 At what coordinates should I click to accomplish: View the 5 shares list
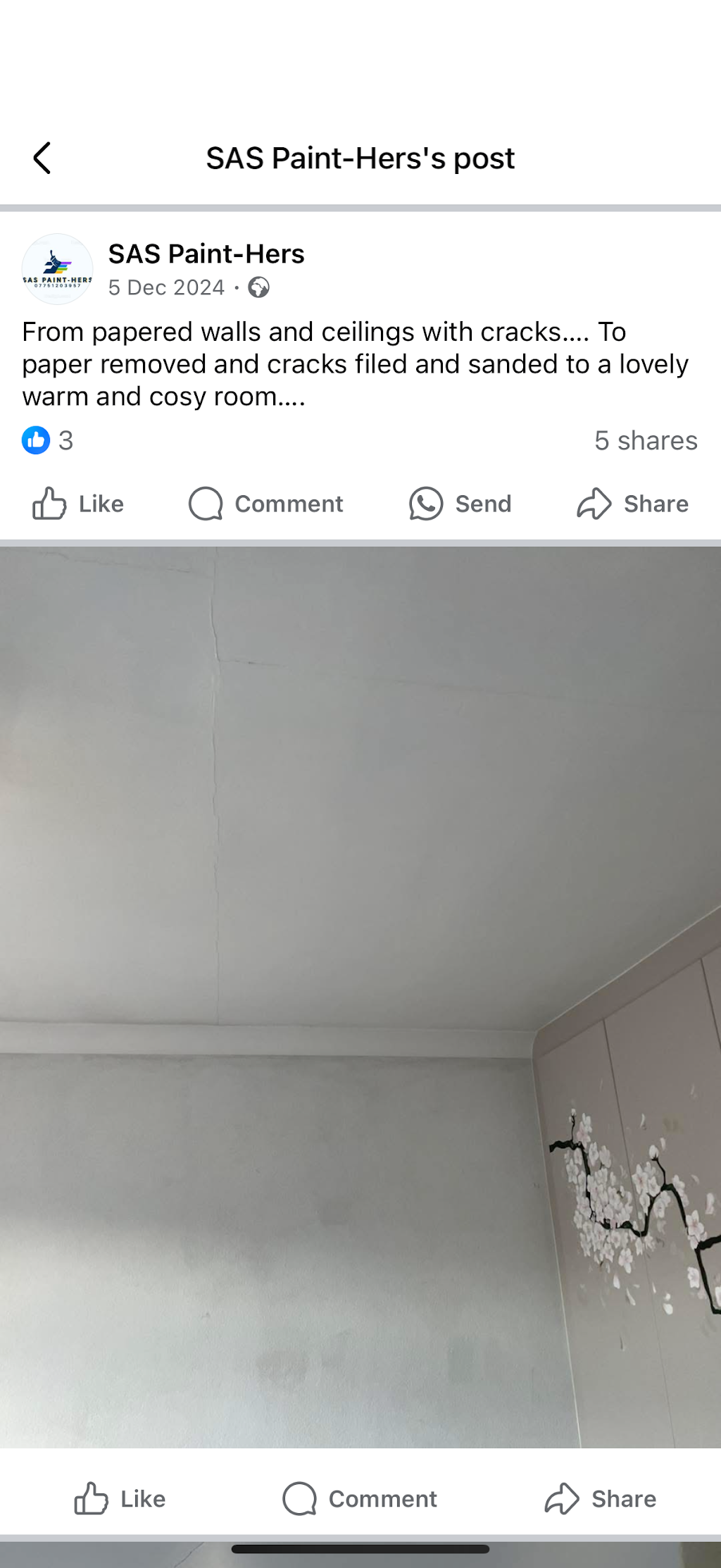[645, 440]
